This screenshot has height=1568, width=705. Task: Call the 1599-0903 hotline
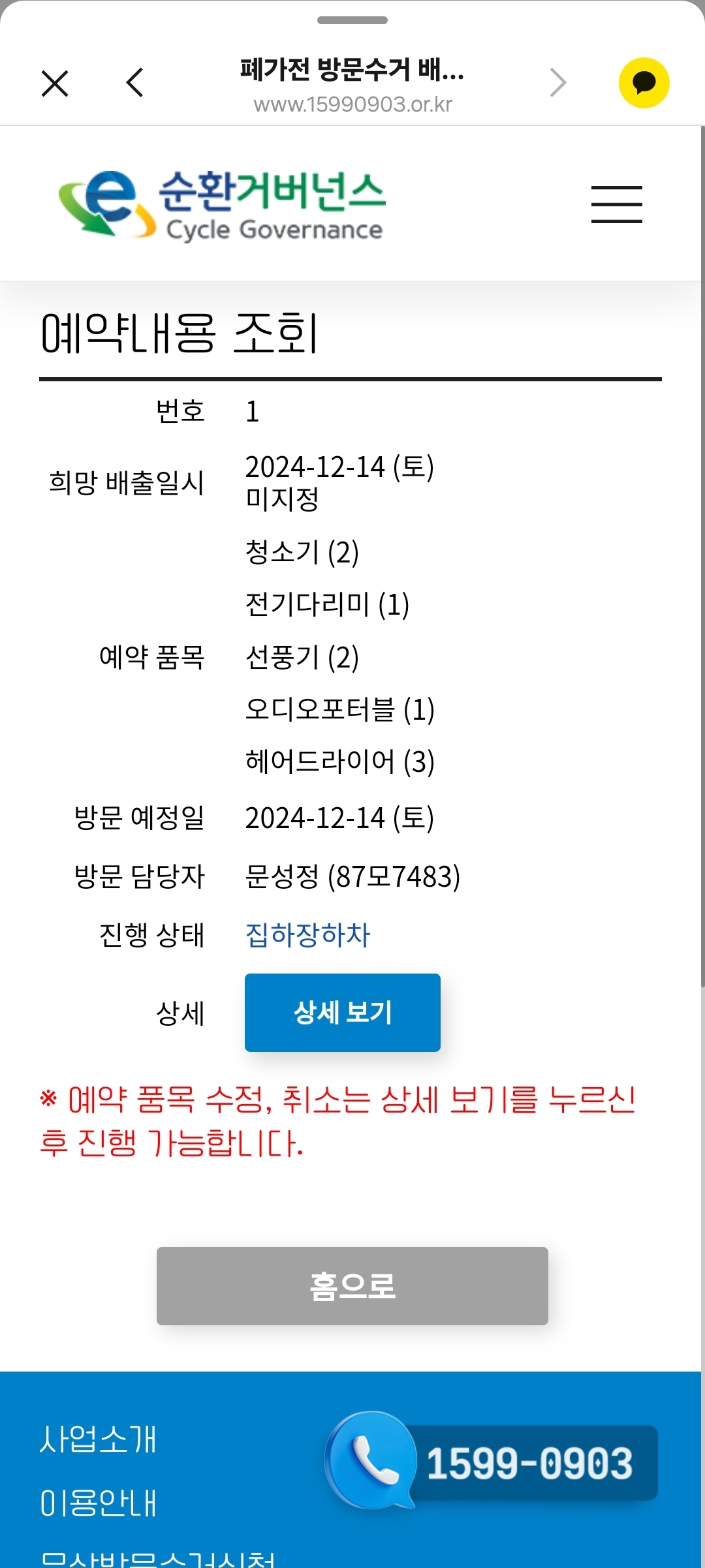[x=493, y=1462]
